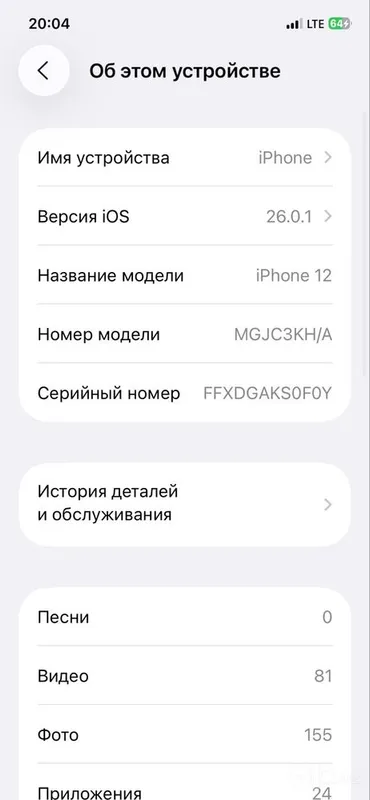Tap the Номер модели row
Screen dimensions: 370x800
click(185, 334)
